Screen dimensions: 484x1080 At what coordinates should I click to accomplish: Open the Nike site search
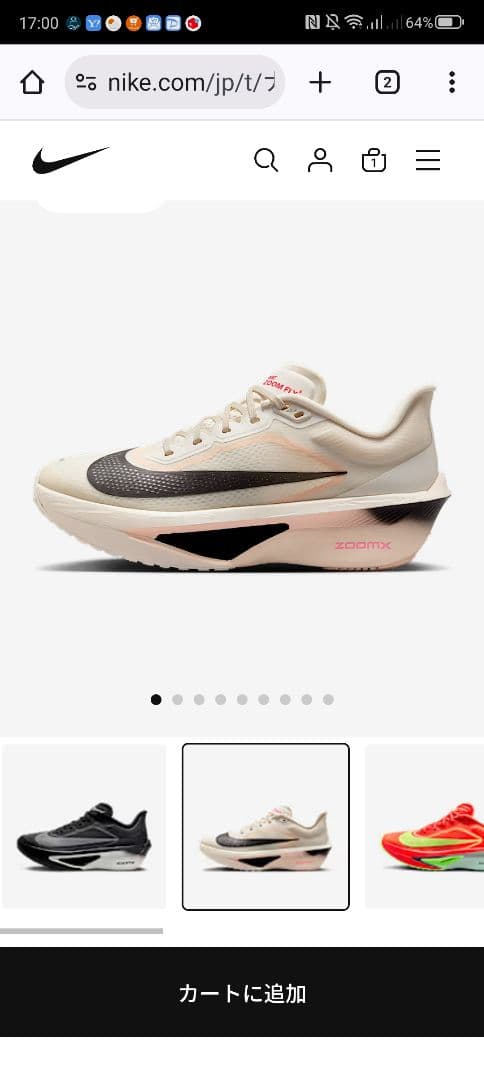click(266, 160)
